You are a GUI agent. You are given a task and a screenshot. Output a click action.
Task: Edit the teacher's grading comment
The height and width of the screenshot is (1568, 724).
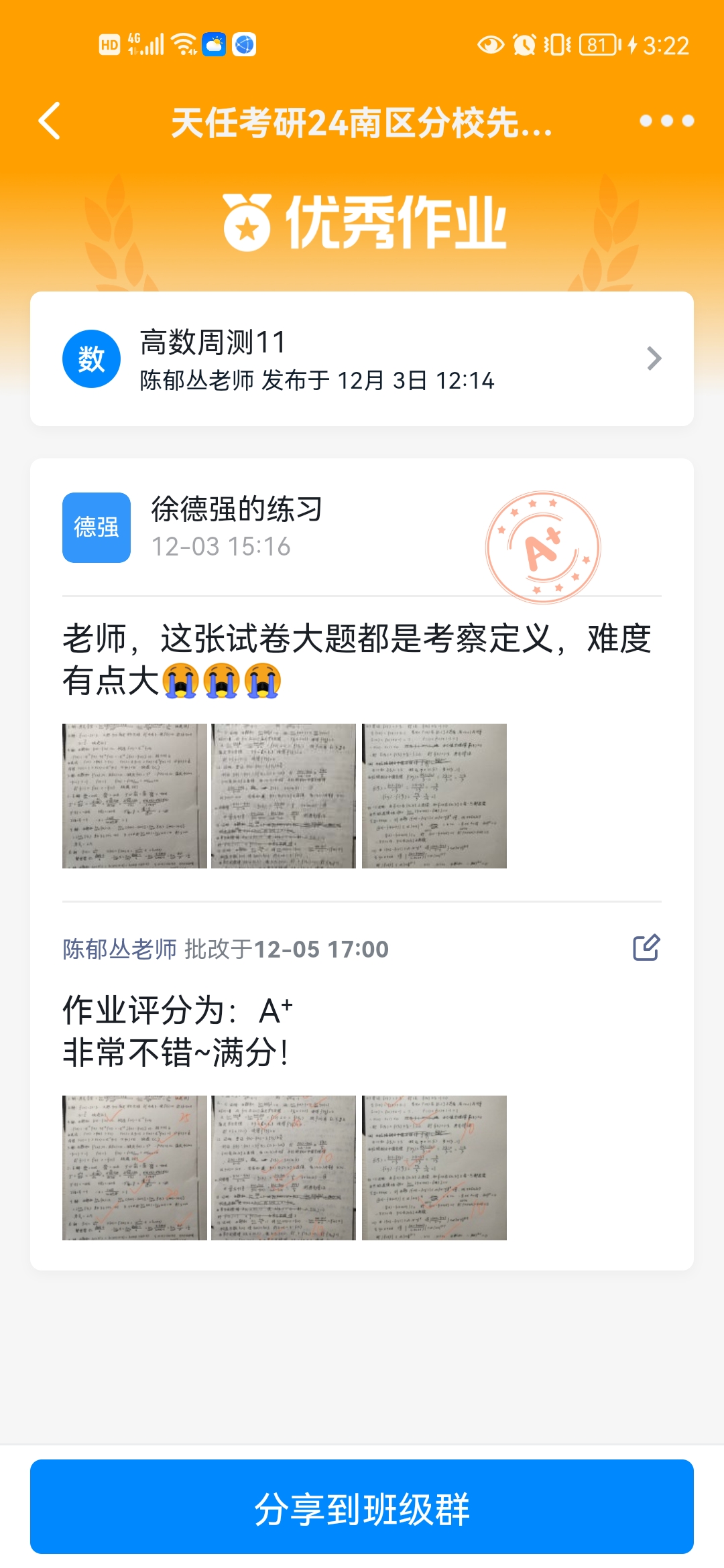coord(646,948)
